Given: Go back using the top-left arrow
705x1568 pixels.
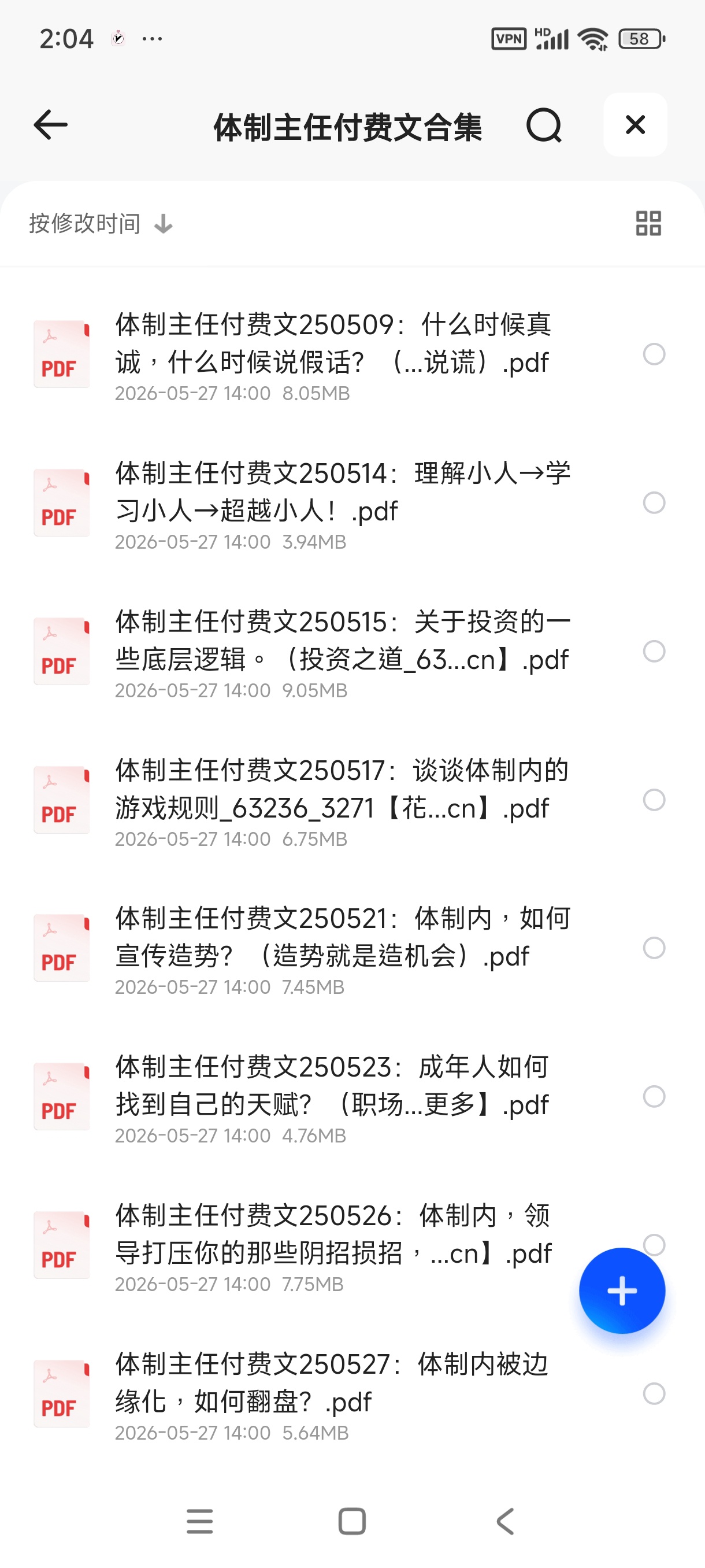Looking at the screenshot, I should click(x=50, y=125).
